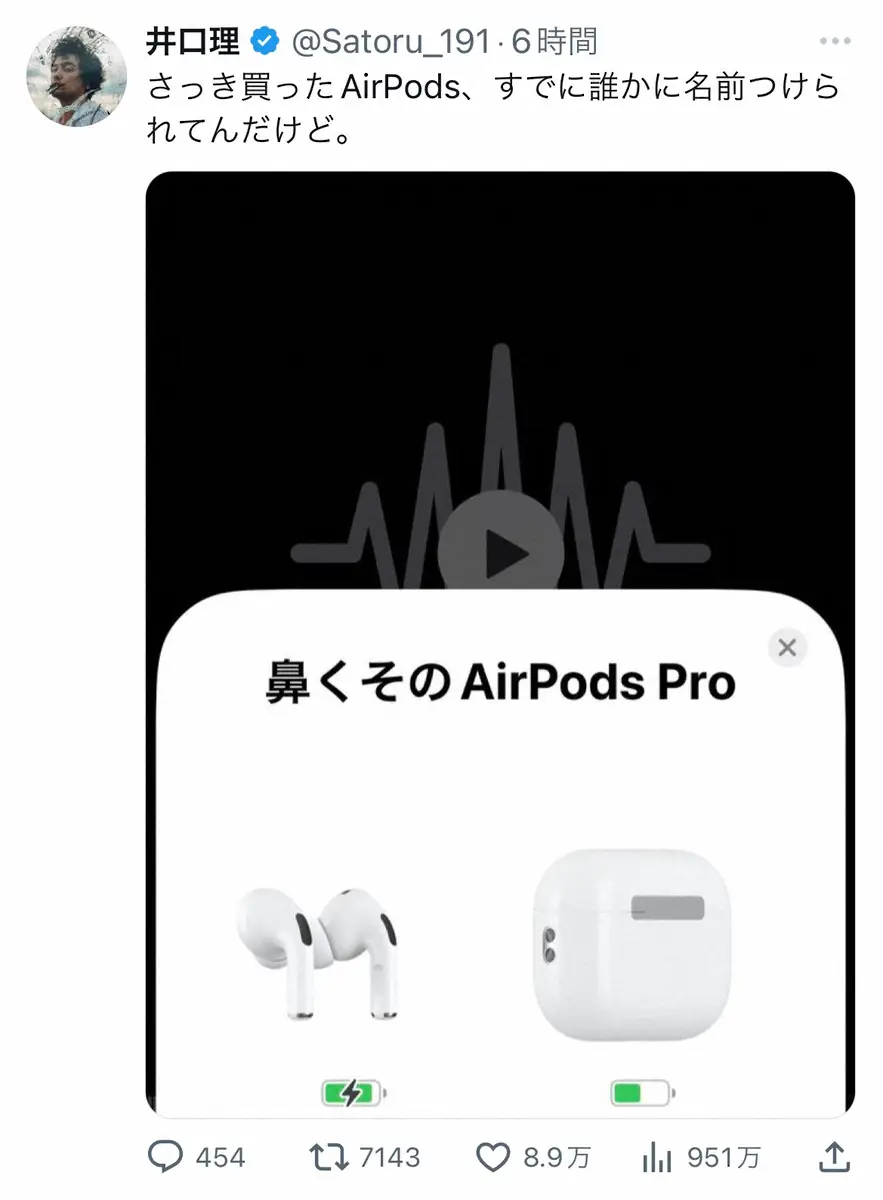Open the tweet's overflow menu
883x1200 pixels.
coord(833,41)
